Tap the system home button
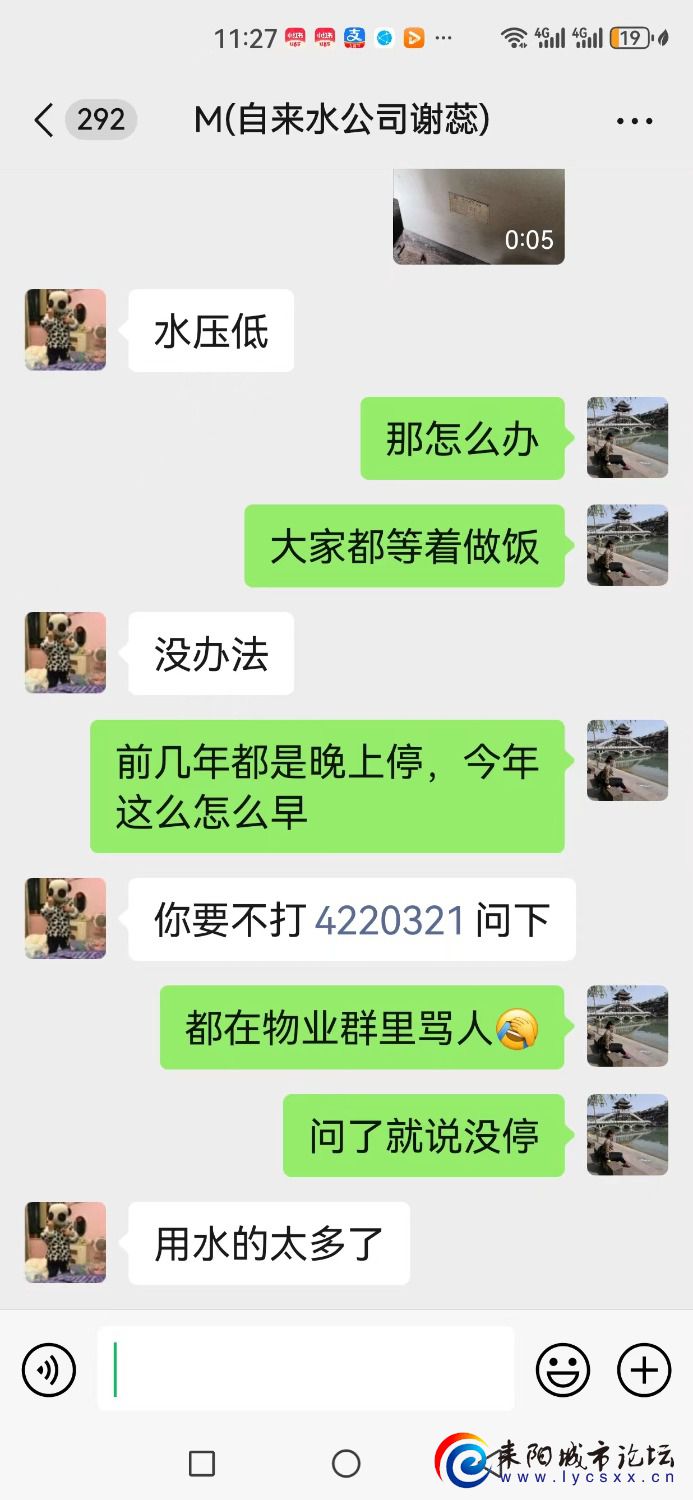The height and width of the screenshot is (1500, 693). pos(346,1464)
